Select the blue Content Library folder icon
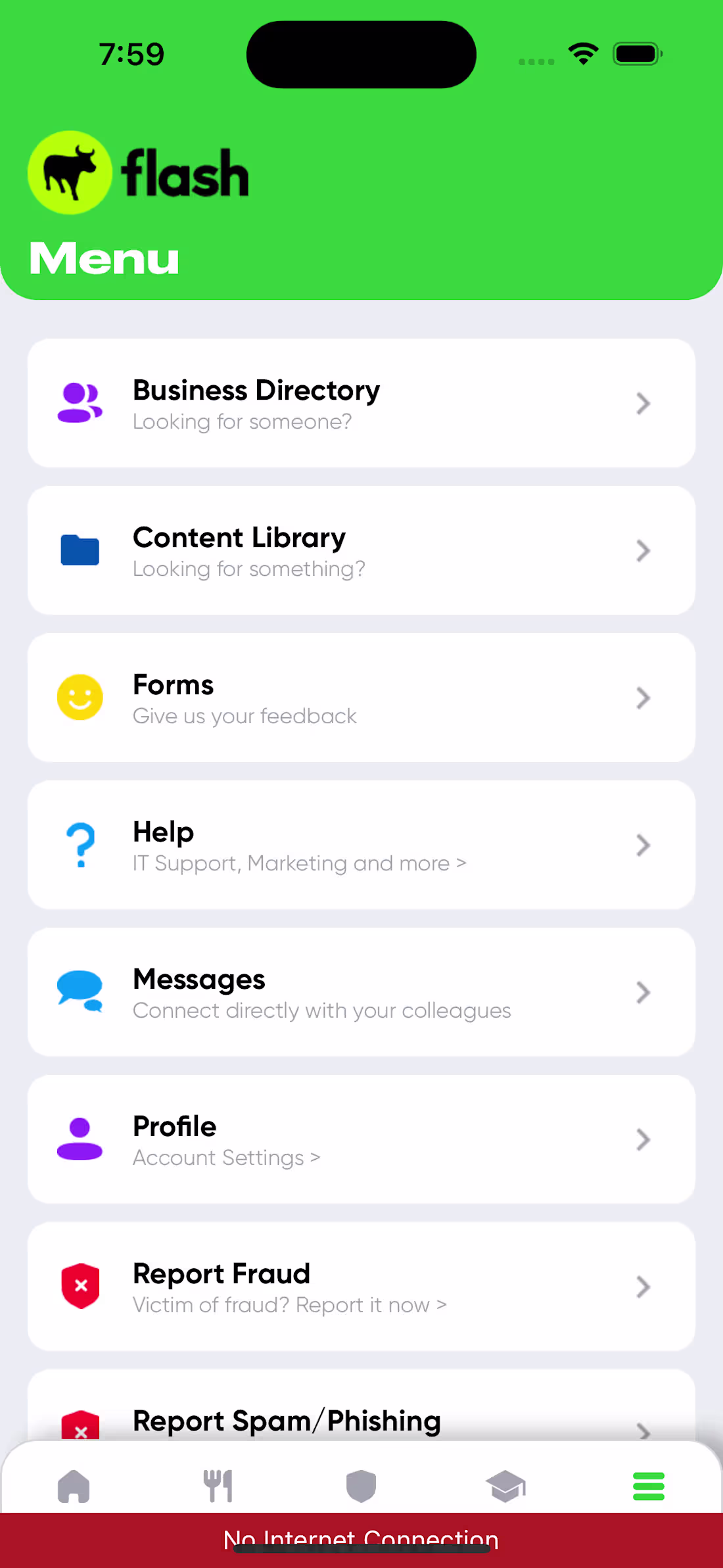The height and width of the screenshot is (1568, 723). pyautogui.click(x=80, y=550)
